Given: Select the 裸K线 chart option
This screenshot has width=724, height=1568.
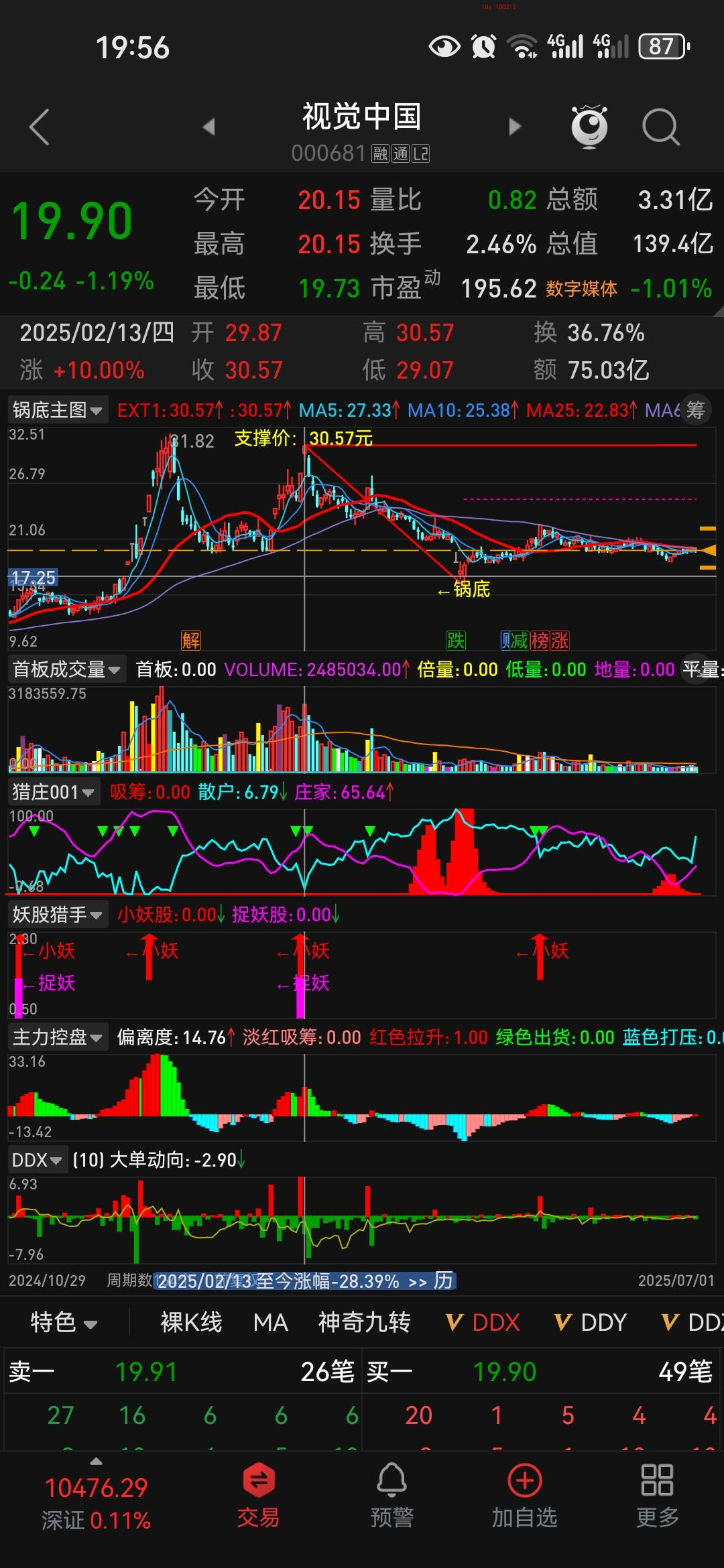Looking at the screenshot, I should click(x=191, y=1322).
